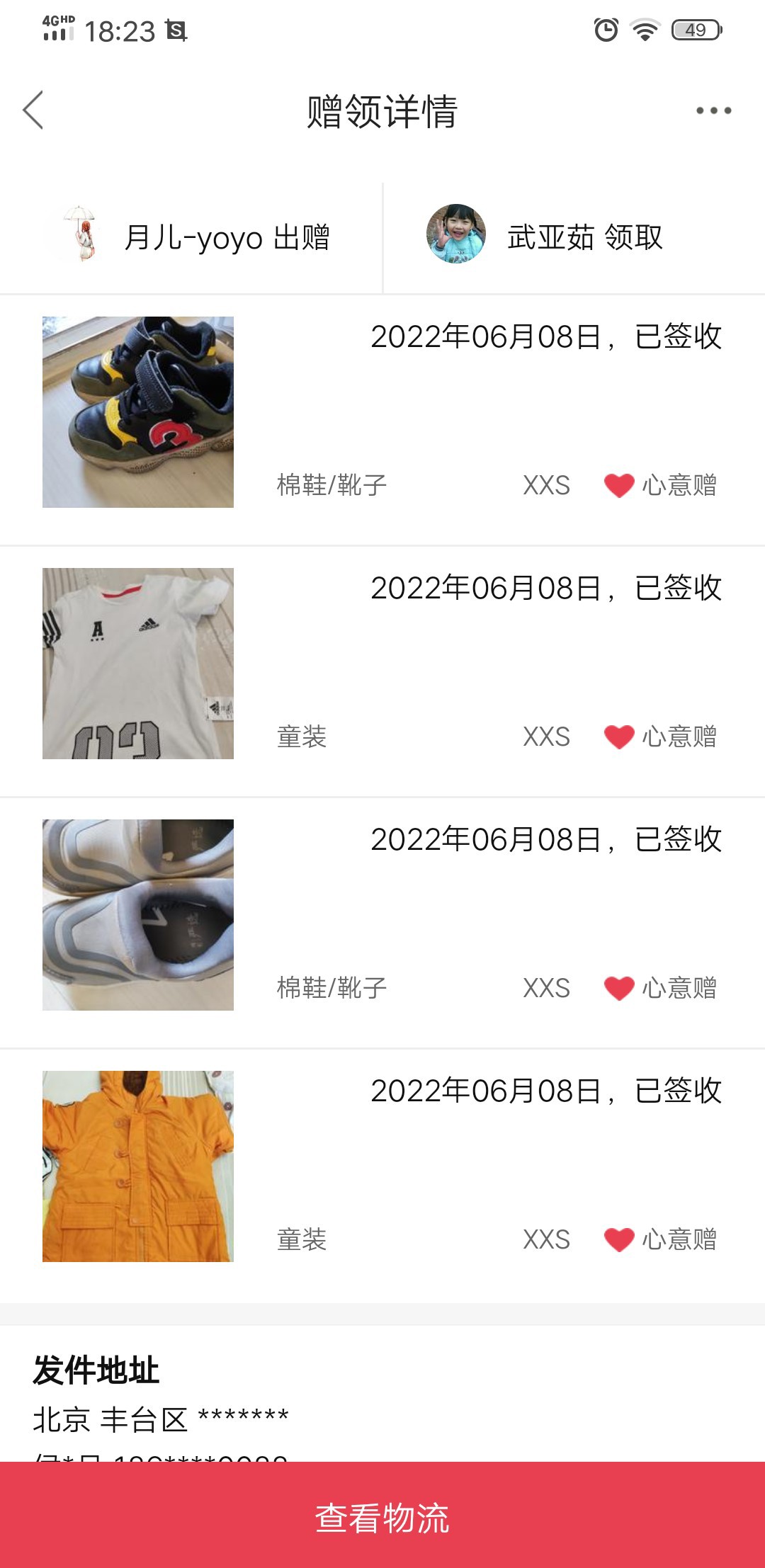This screenshot has height=1568, width=765.
Task: Open the orange jacket item photo
Action: [138, 1166]
